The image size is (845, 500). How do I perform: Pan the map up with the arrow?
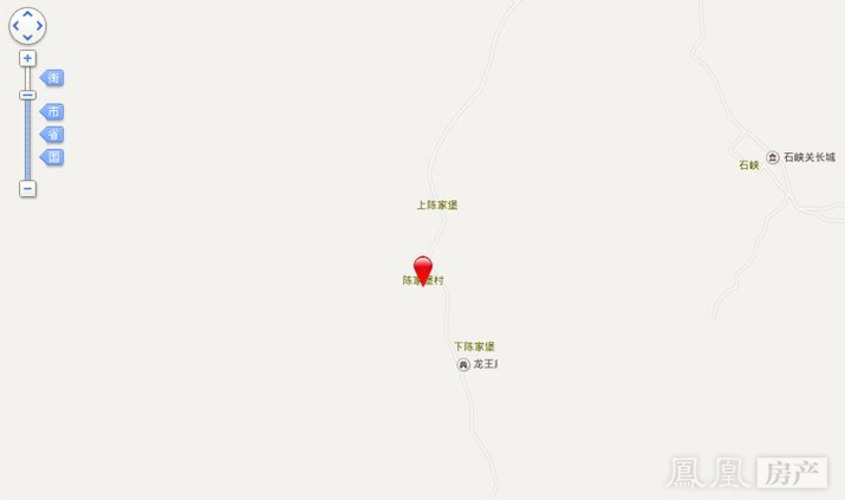point(27,15)
